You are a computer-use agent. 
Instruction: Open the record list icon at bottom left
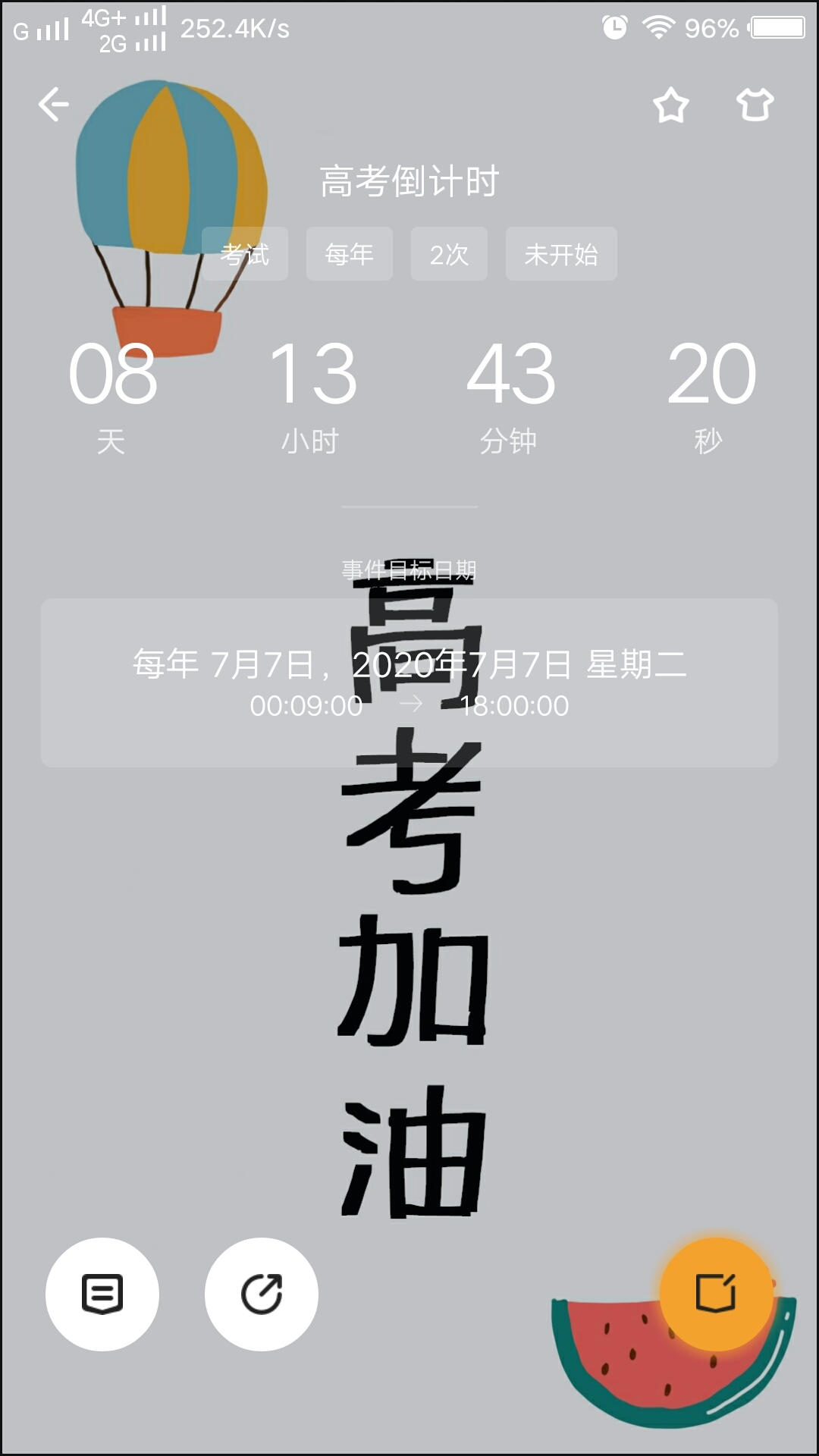click(x=105, y=1295)
